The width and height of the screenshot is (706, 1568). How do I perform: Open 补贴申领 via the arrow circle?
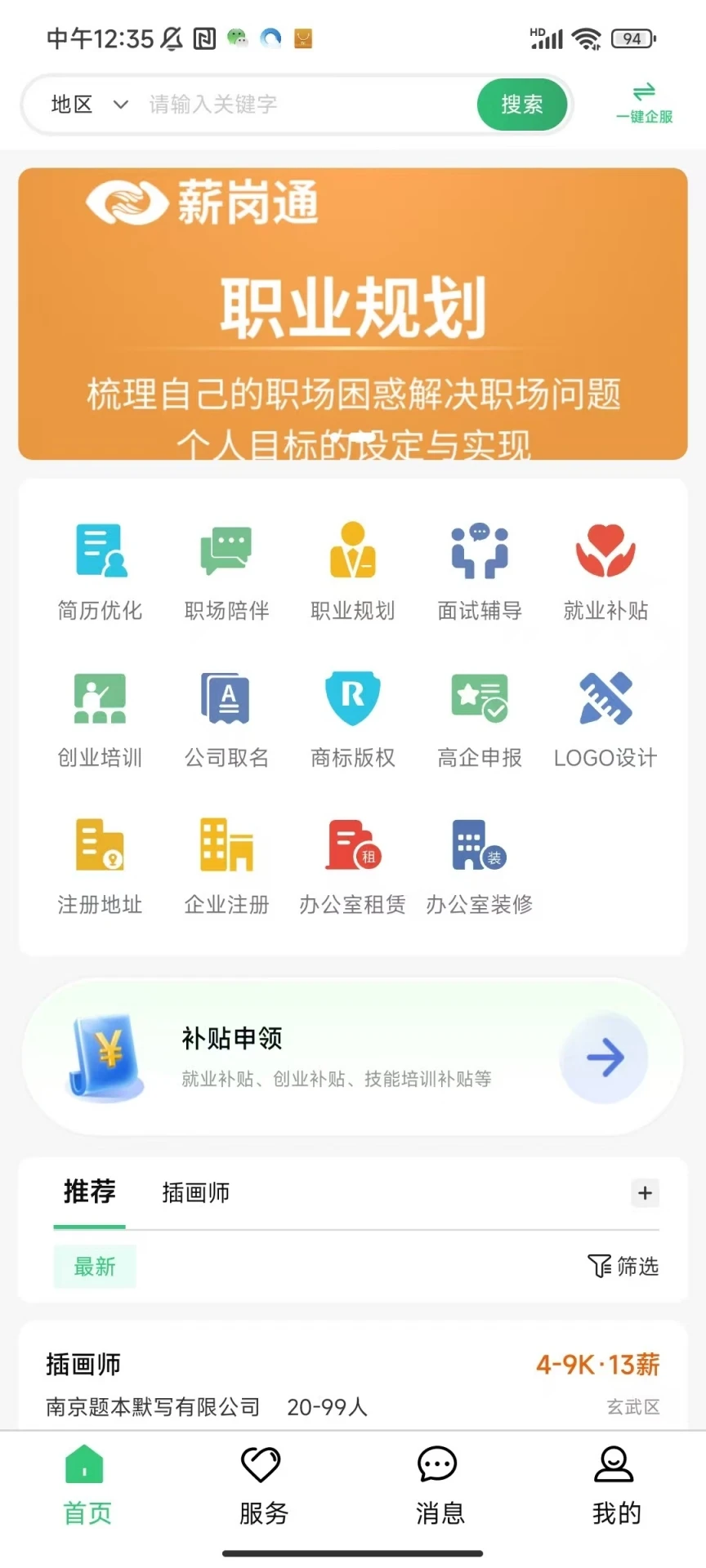click(603, 1057)
